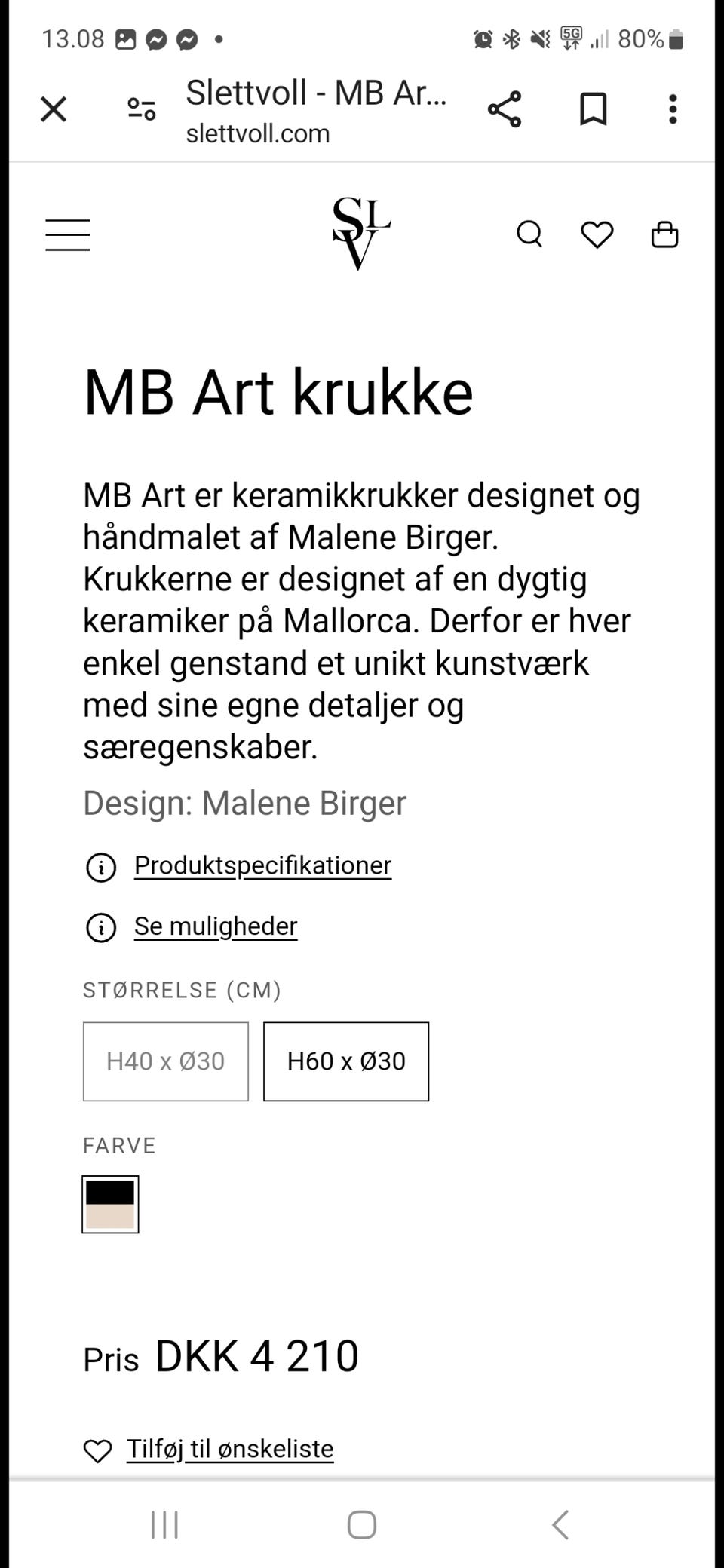
Task: Open browser display settings icon
Action: click(x=140, y=109)
